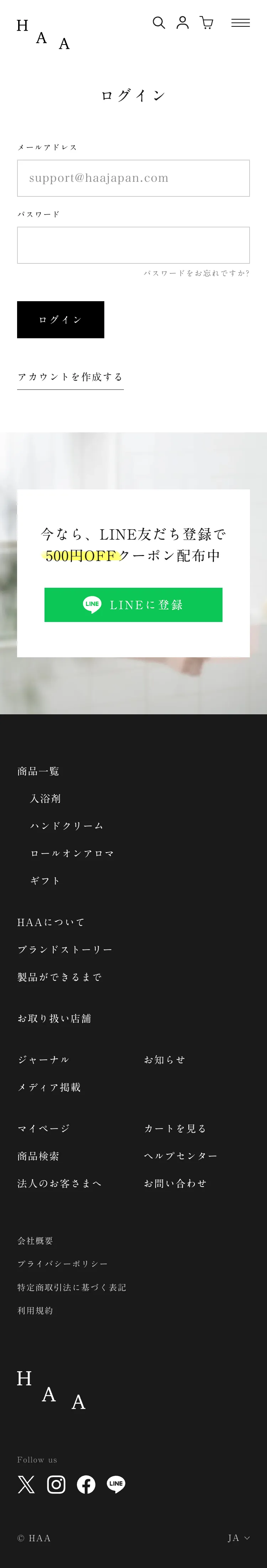Open アカウントを作成する link
This screenshot has width=267, height=1568.
pos(70,377)
